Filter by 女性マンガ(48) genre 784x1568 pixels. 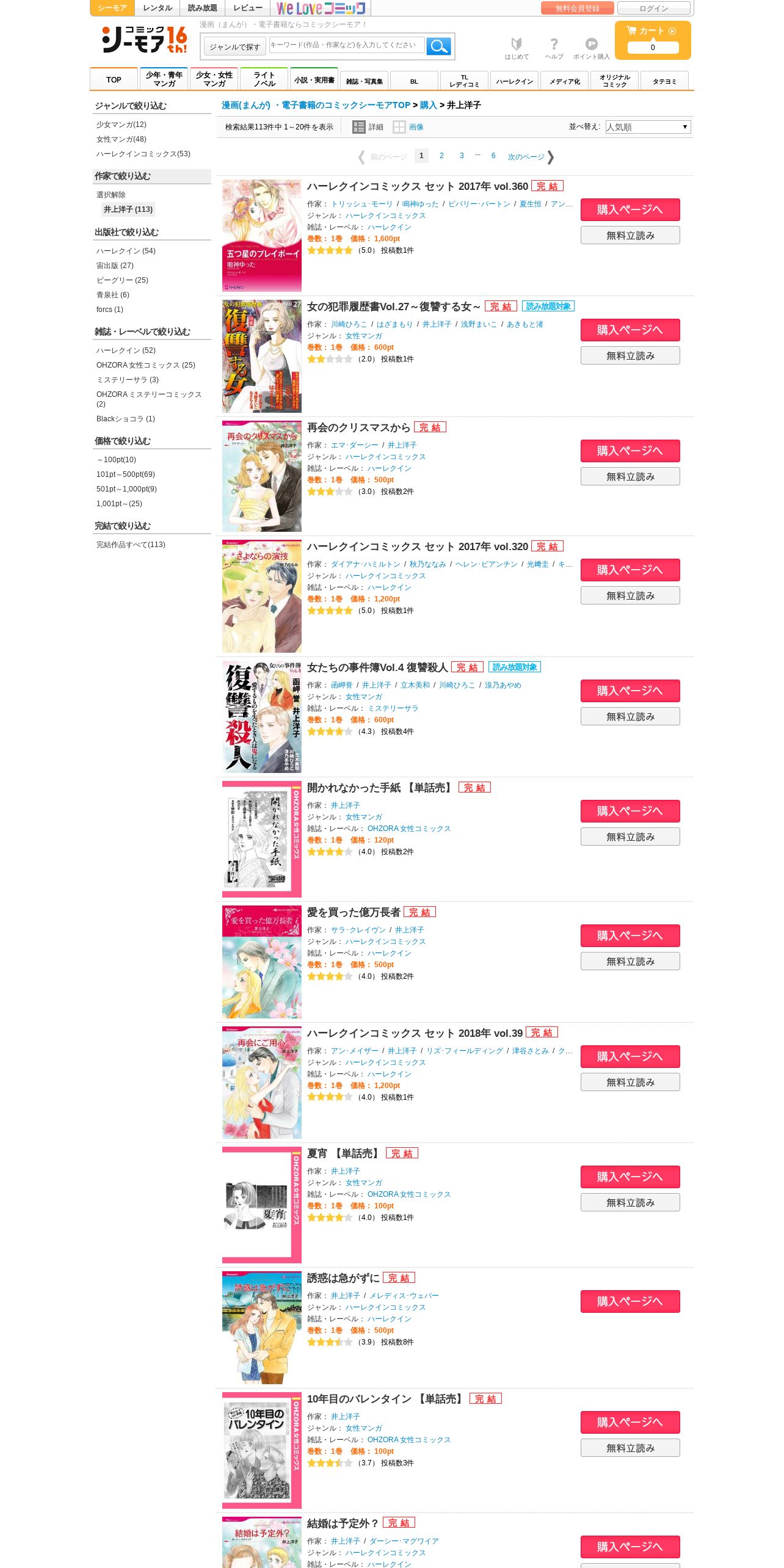point(122,139)
